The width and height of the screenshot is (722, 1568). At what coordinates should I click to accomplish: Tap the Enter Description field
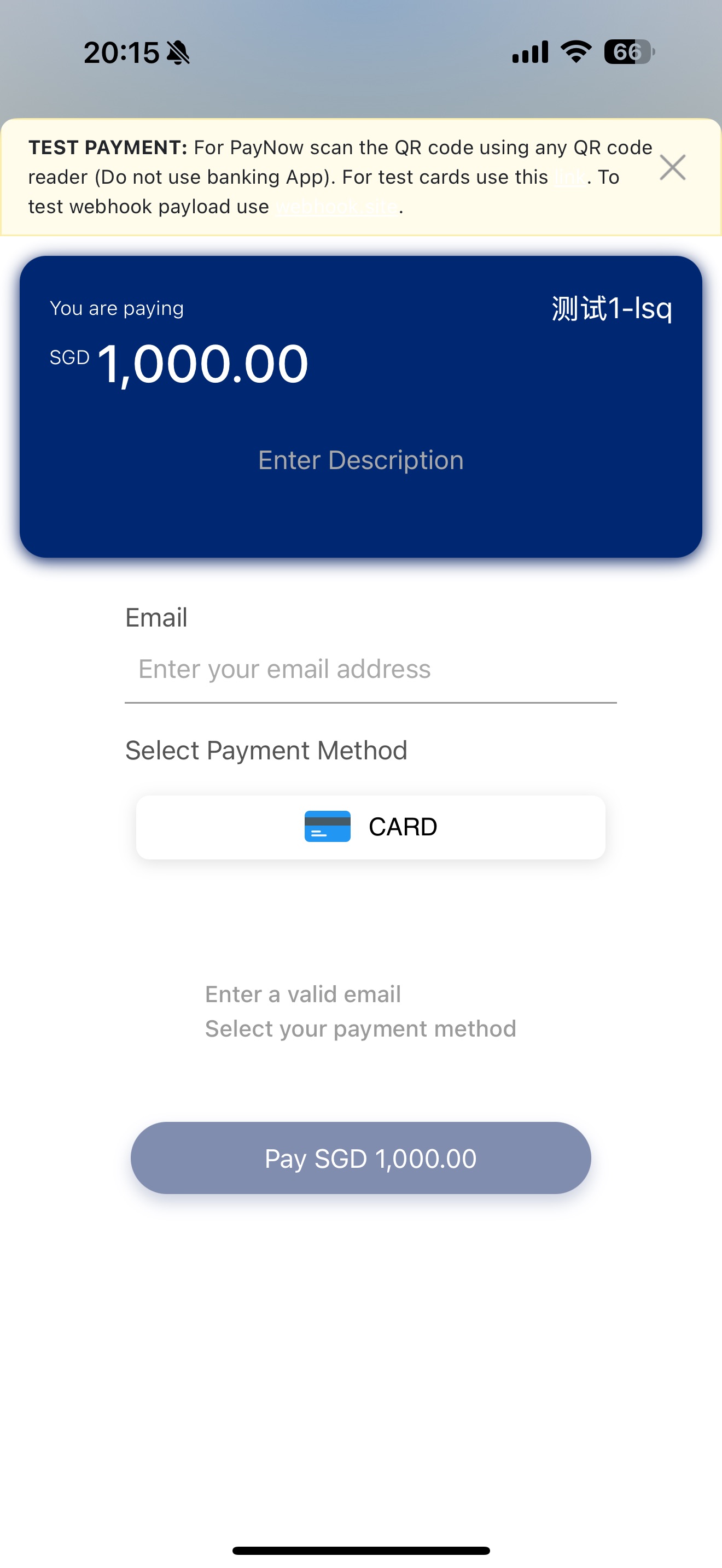click(x=360, y=460)
